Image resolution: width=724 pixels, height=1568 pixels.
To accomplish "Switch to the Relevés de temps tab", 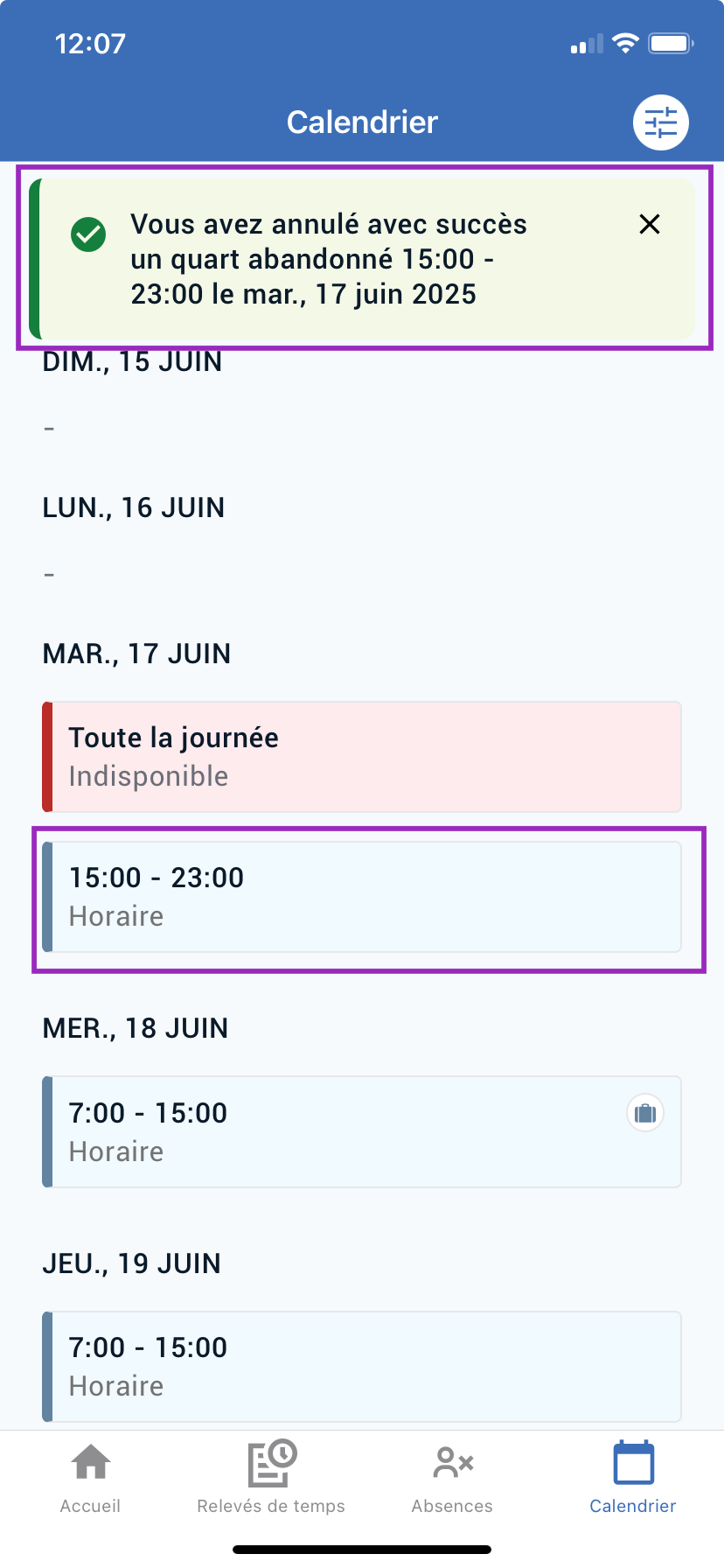I will (271, 1477).
